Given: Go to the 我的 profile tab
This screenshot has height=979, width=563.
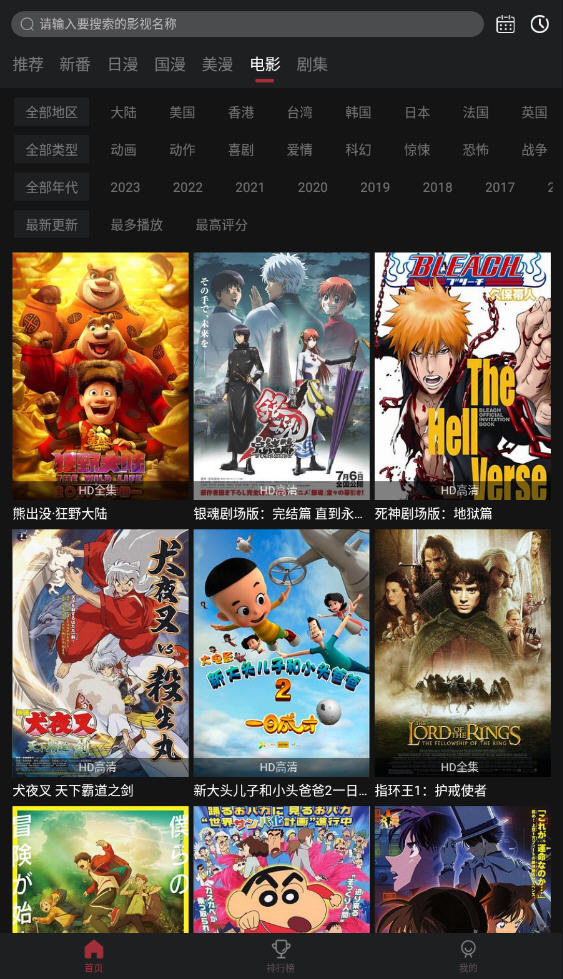Looking at the screenshot, I should point(468,956).
